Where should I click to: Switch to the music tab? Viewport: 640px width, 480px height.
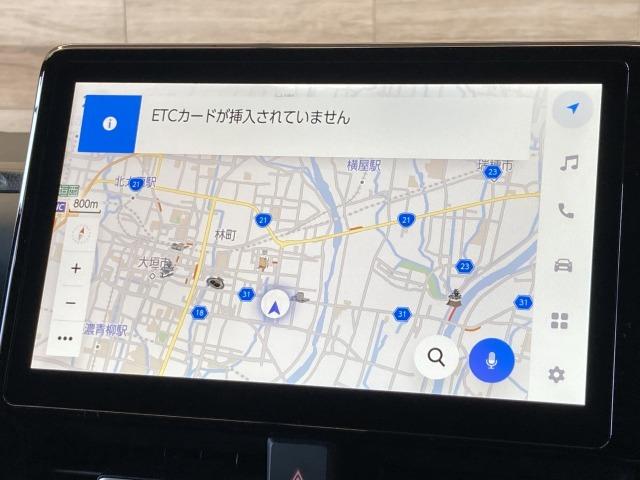tap(569, 162)
